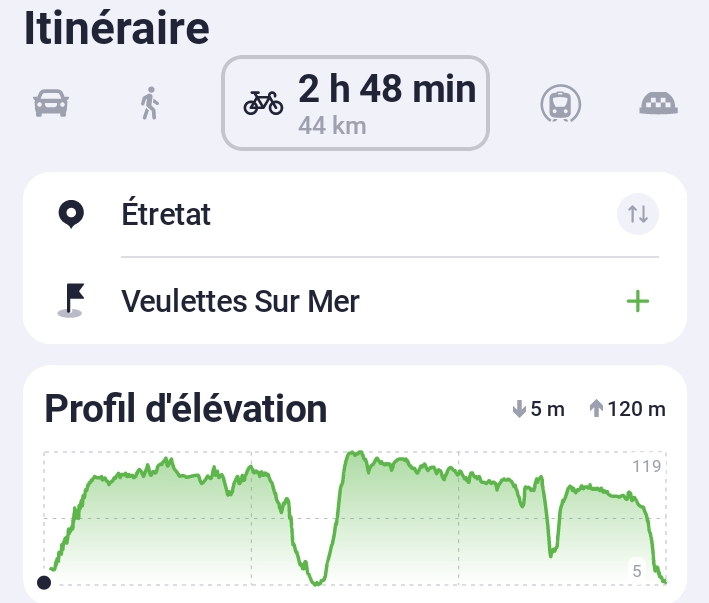The height and width of the screenshot is (603, 709).
Task: Select the bicycle route of 2 h 48 min
Action: point(355,103)
